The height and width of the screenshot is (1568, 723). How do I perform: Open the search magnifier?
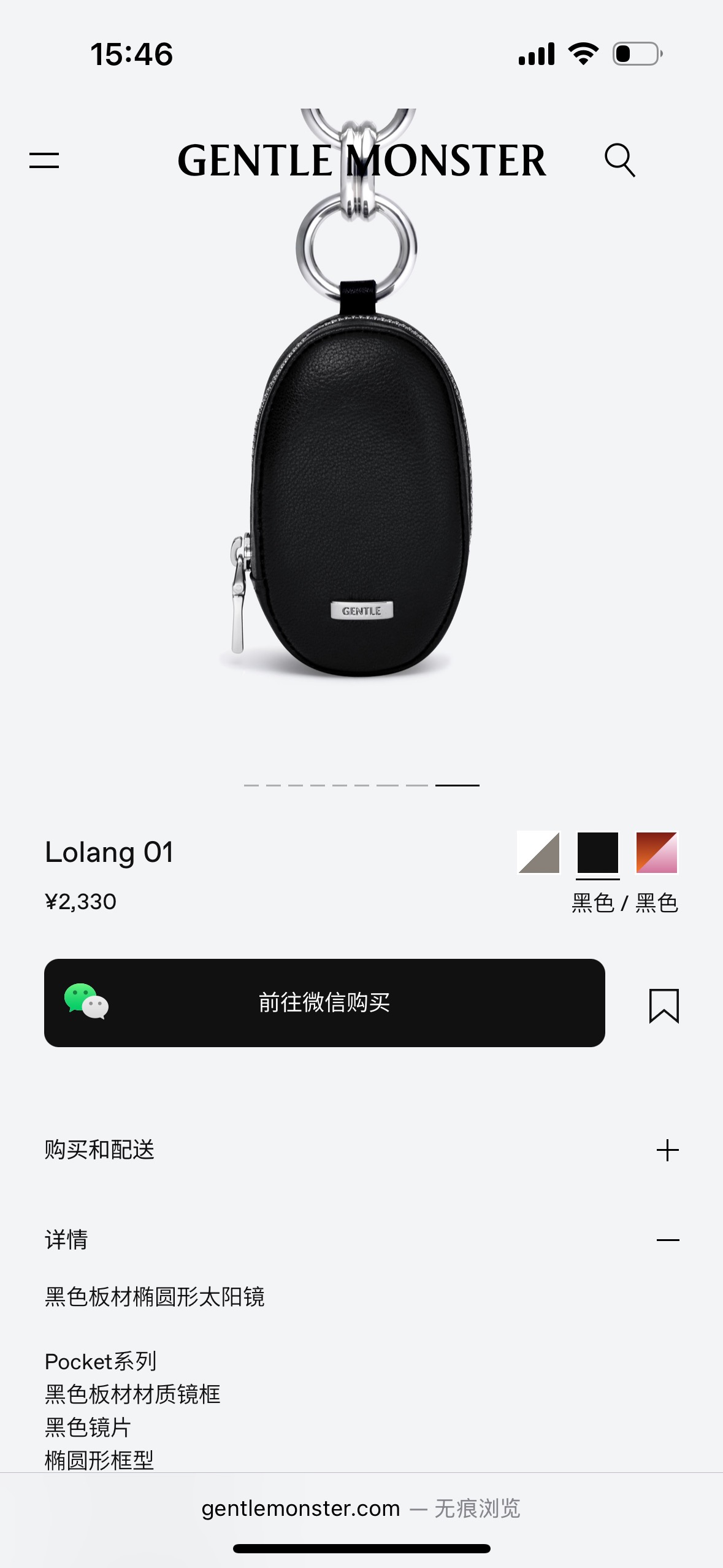tap(619, 161)
